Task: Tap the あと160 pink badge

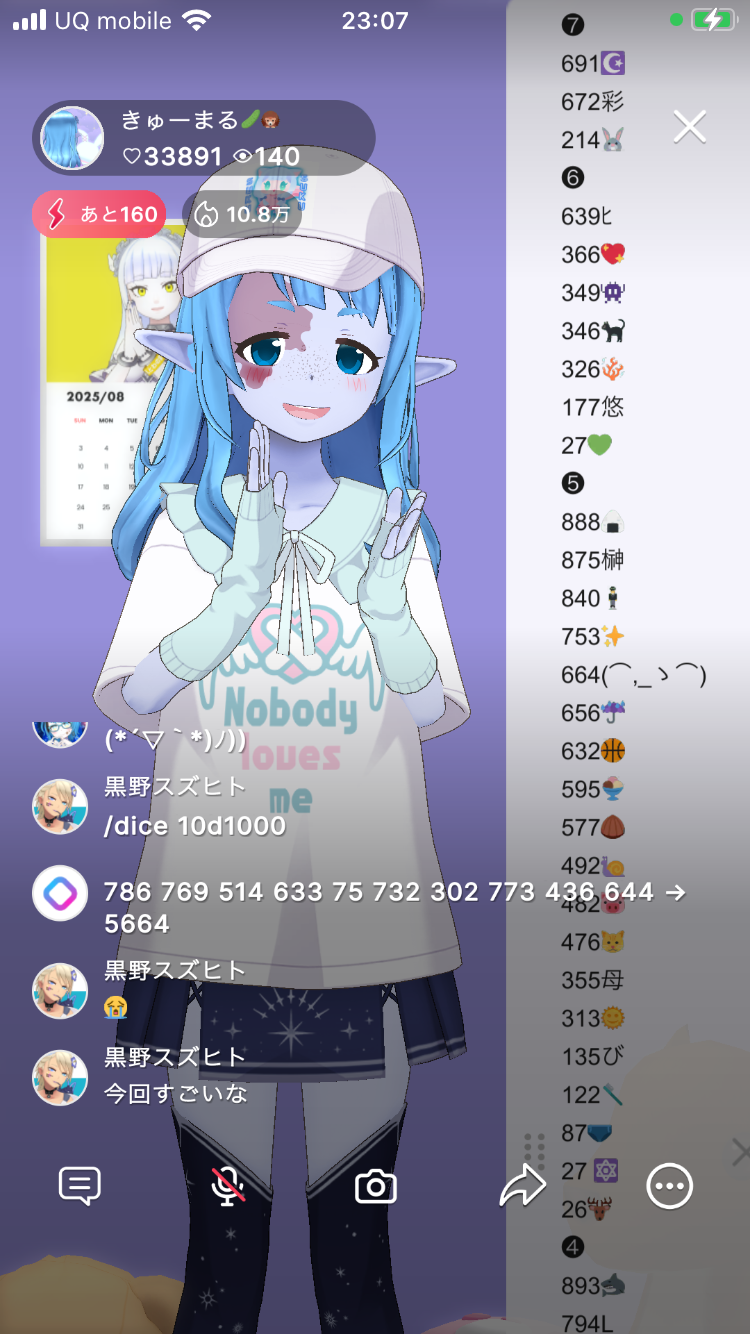Action: click(x=99, y=214)
